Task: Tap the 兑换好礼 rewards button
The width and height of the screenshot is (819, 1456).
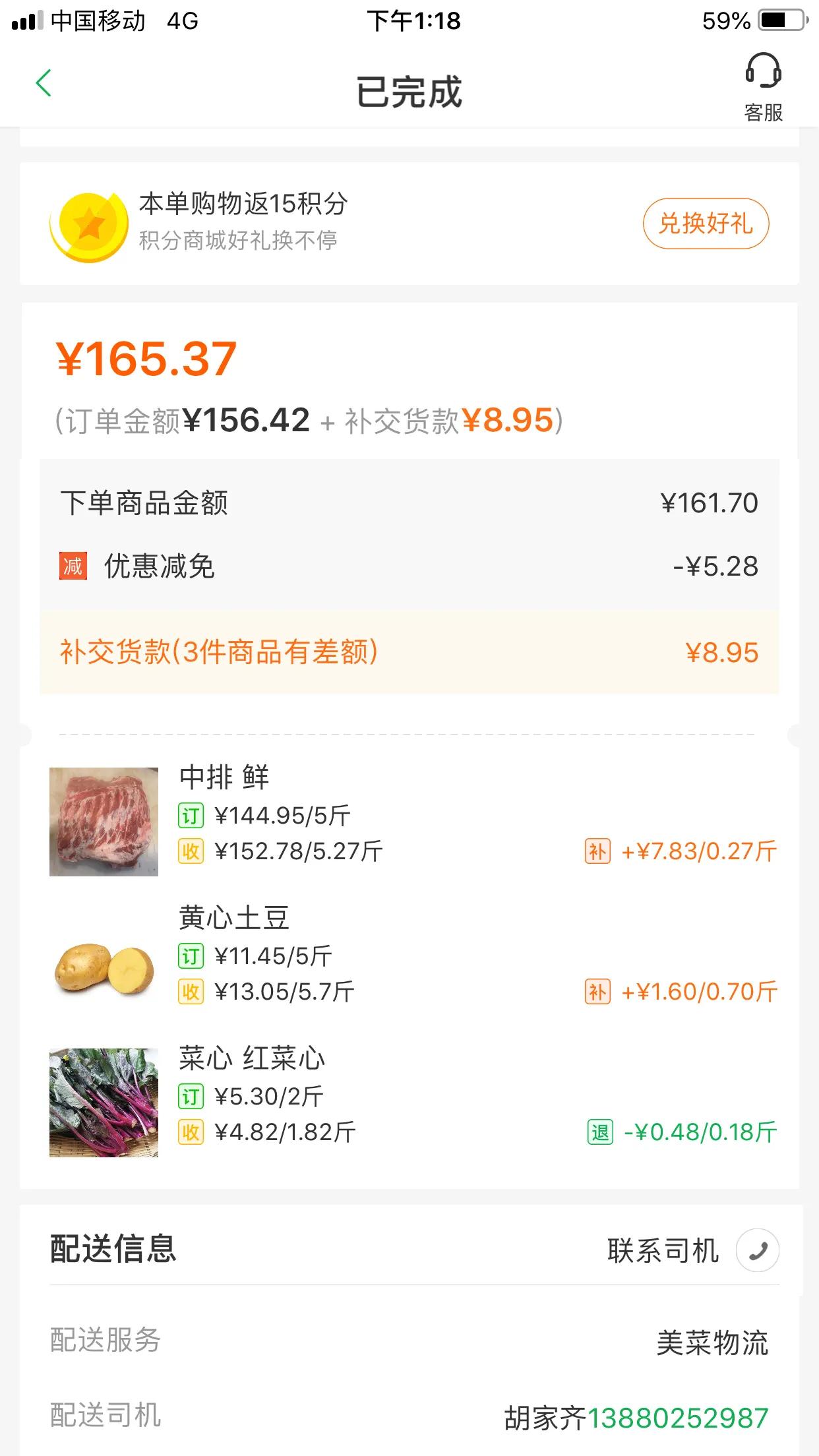Action: coord(705,224)
